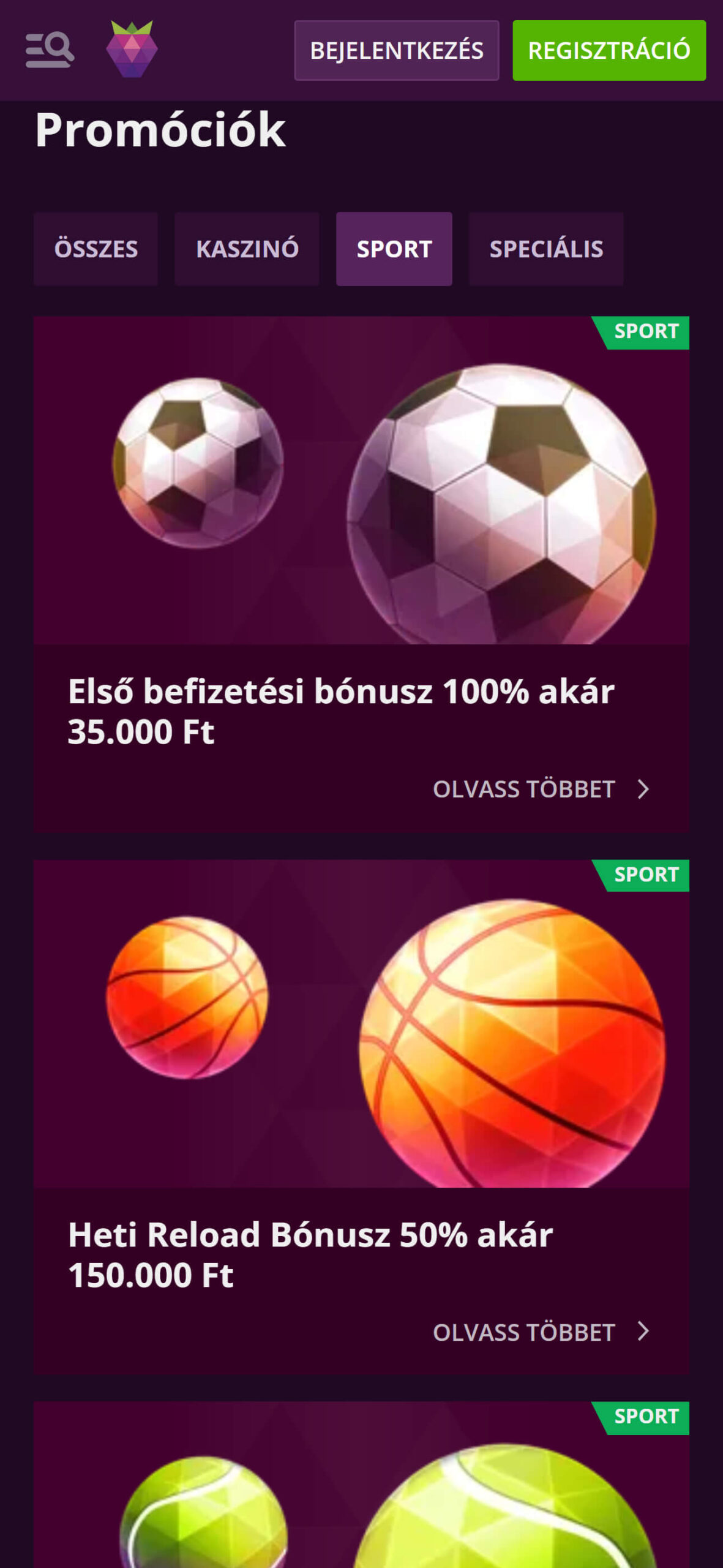723x1568 pixels.
Task: Tap the raspberry logo to go home
Action: point(132,49)
